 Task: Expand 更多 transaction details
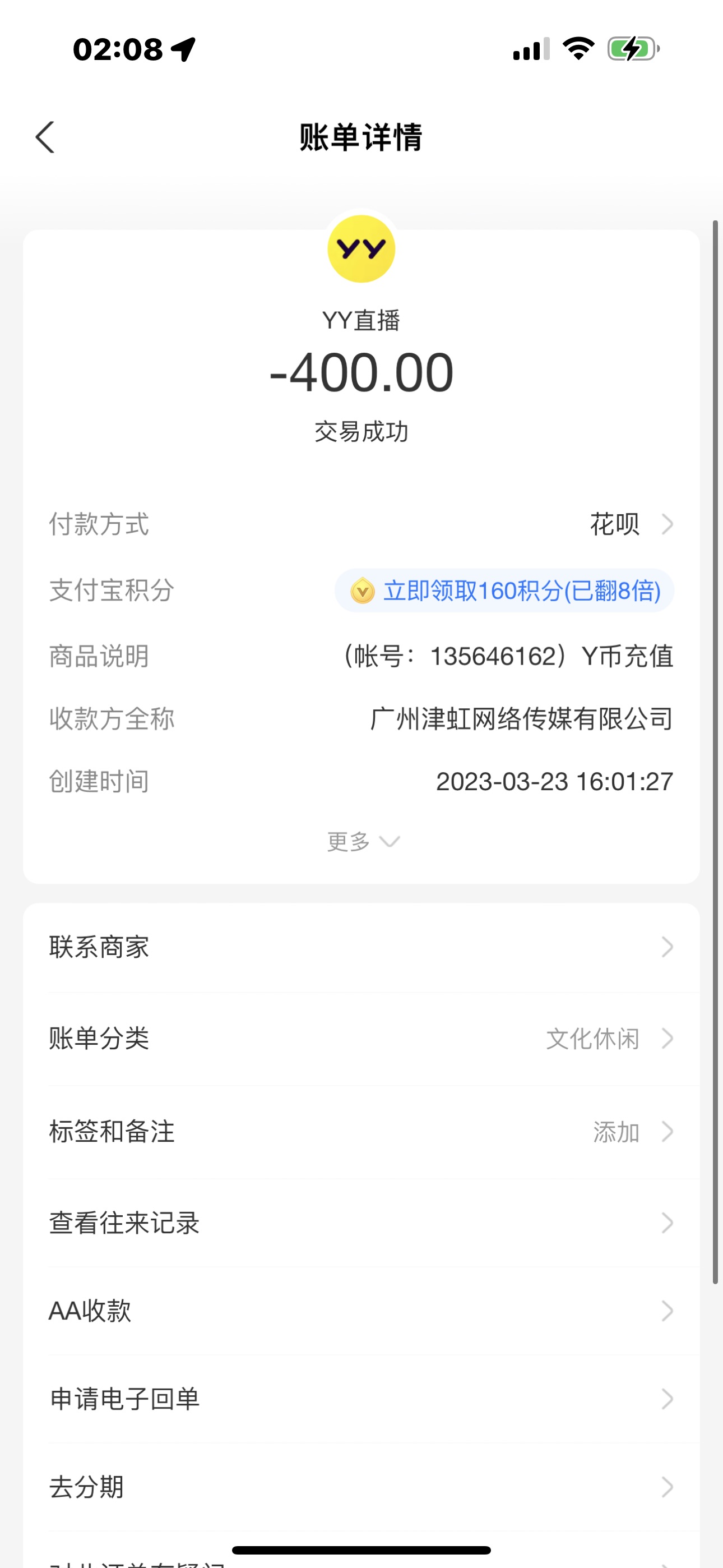tap(363, 842)
